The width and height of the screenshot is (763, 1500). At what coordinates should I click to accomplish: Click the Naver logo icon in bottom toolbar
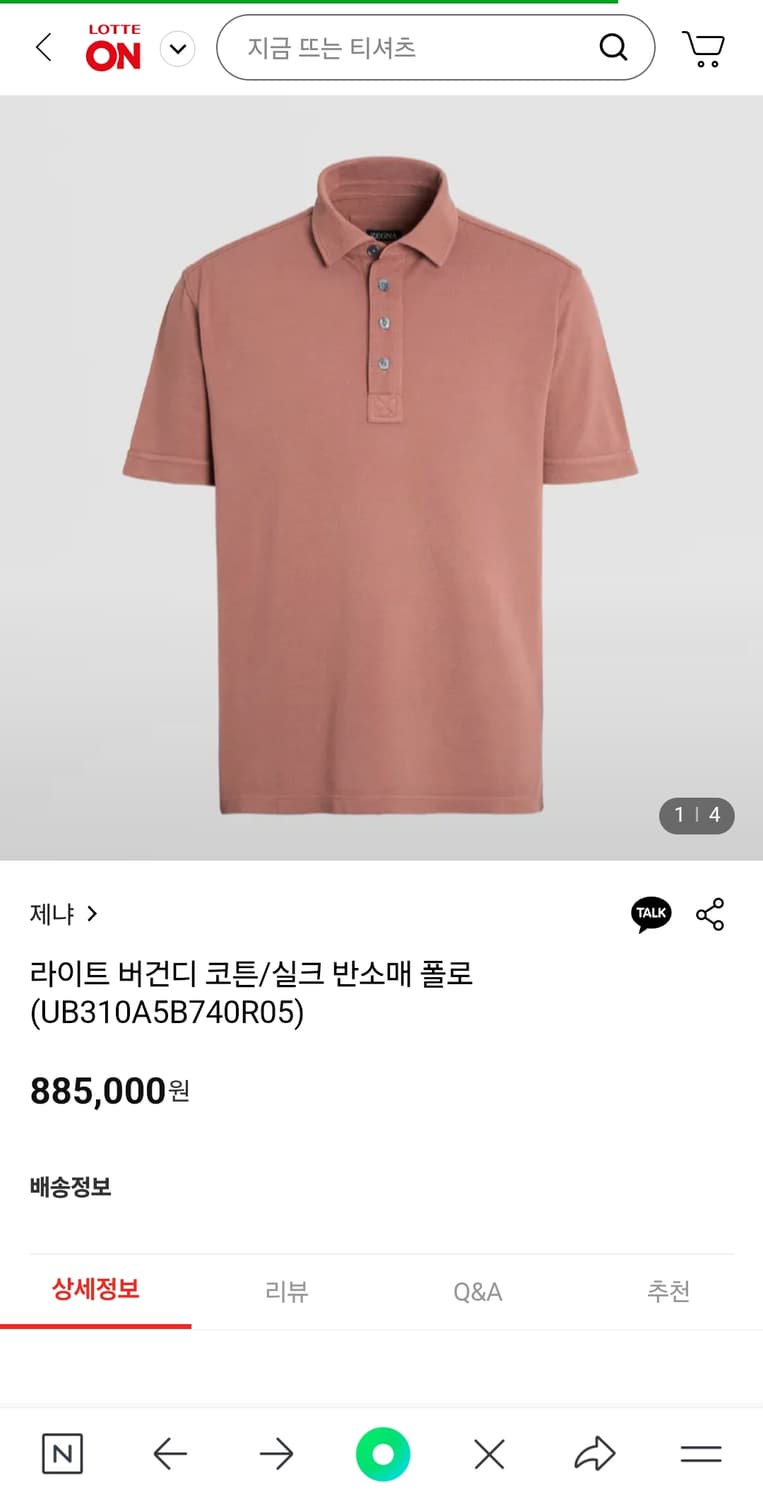tap(62, 1454)
